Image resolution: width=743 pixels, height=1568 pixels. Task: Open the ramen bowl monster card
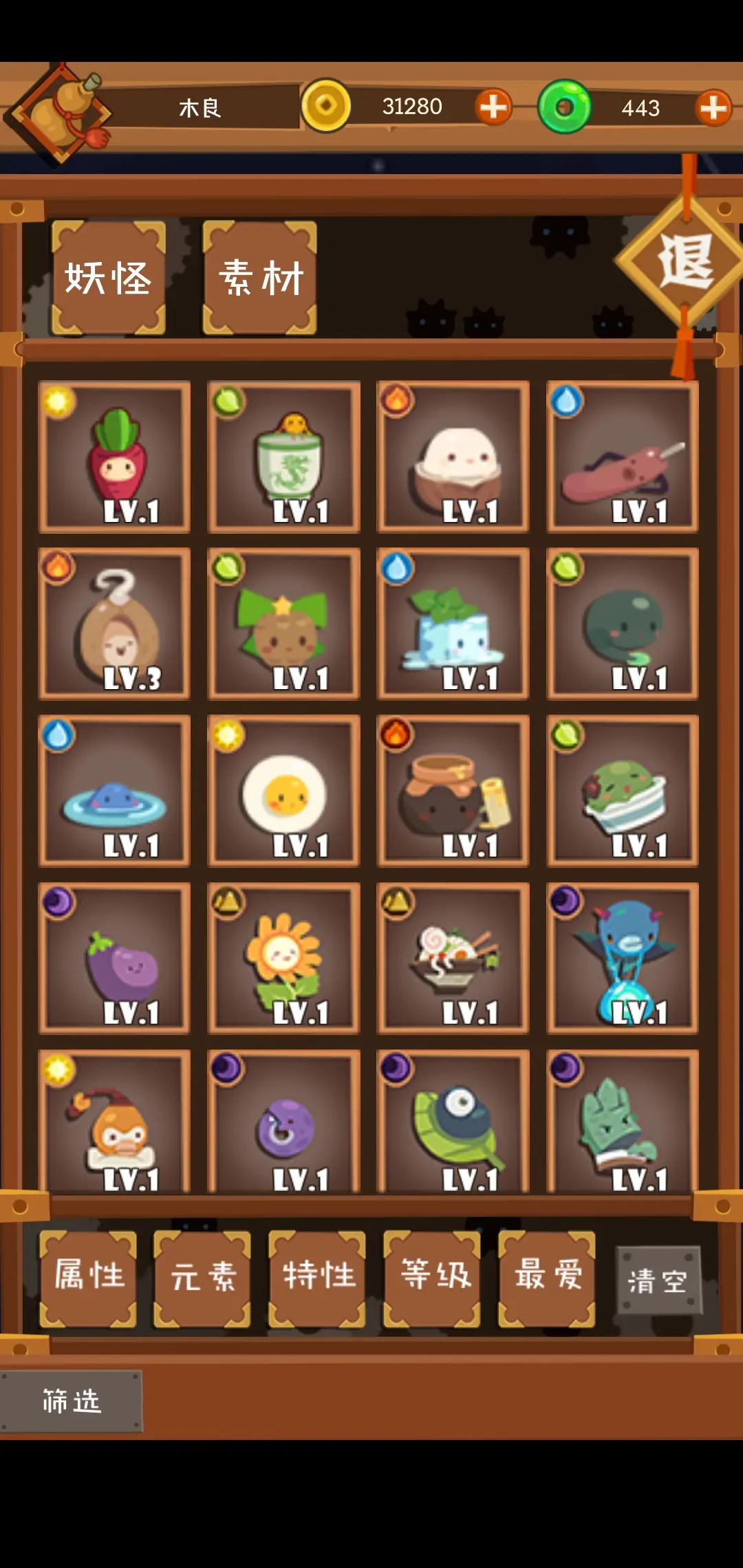453,958
